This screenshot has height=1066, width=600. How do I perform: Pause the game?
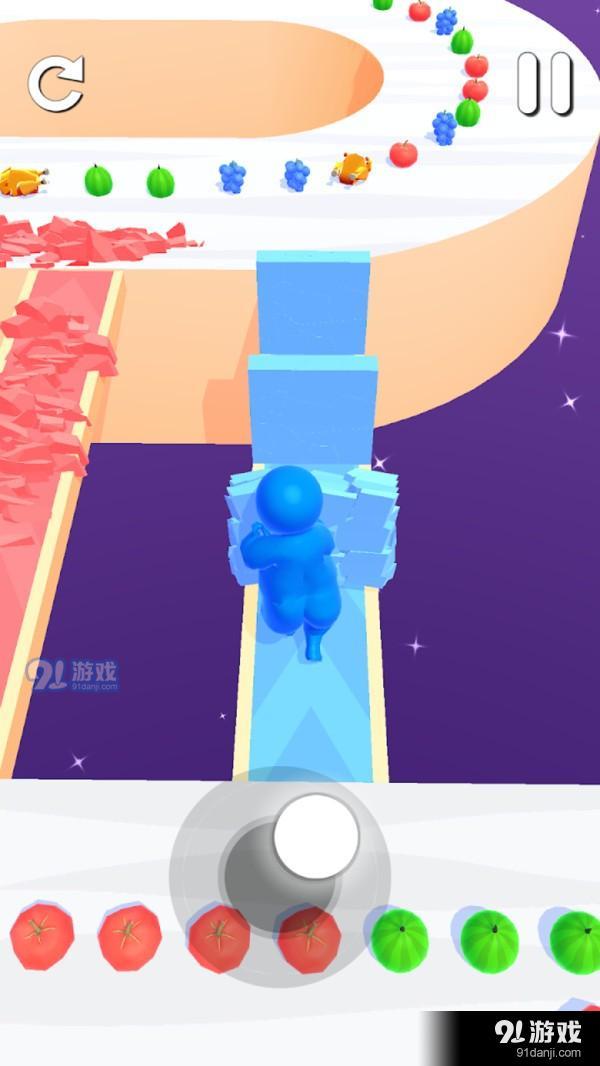545,83
